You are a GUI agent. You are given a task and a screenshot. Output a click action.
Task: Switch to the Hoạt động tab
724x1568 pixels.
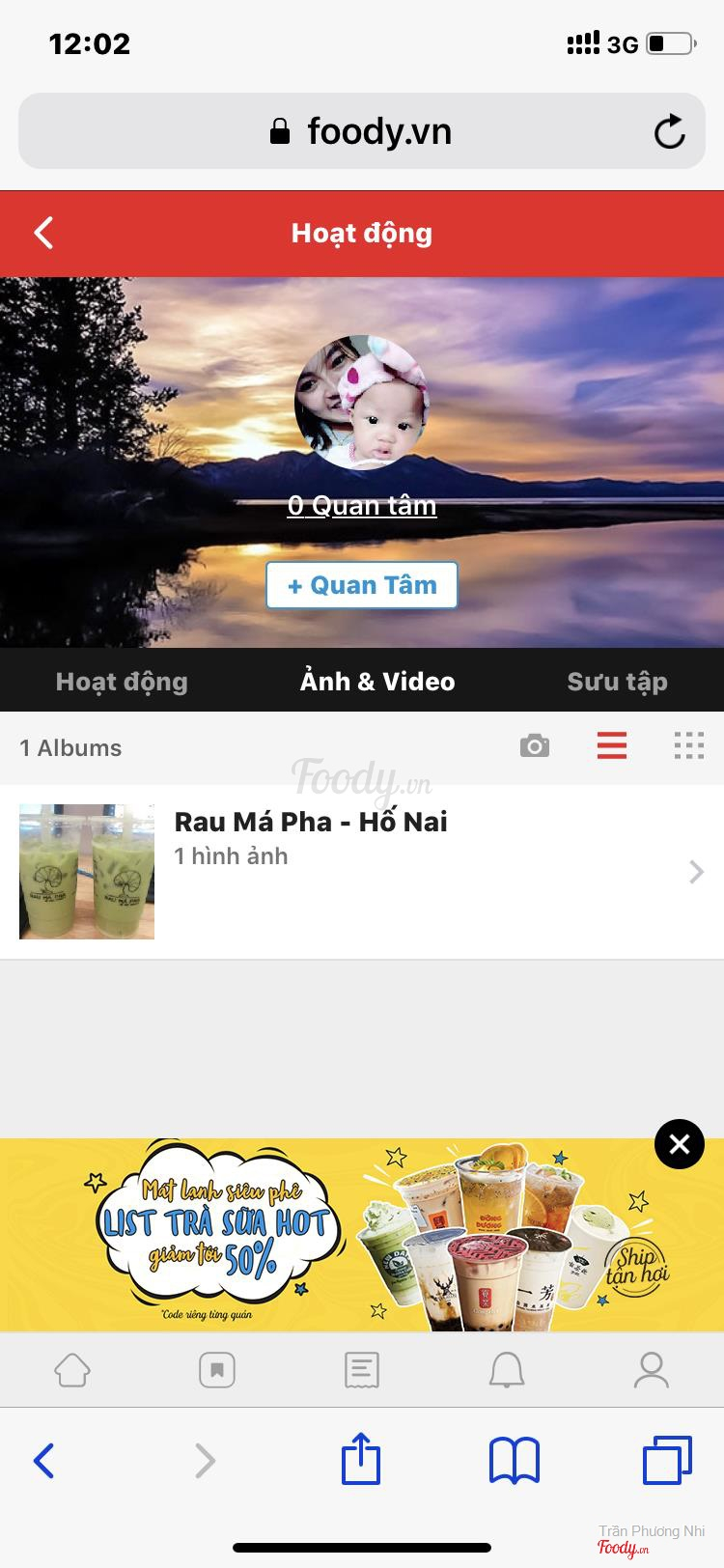[x=122, y=682]
